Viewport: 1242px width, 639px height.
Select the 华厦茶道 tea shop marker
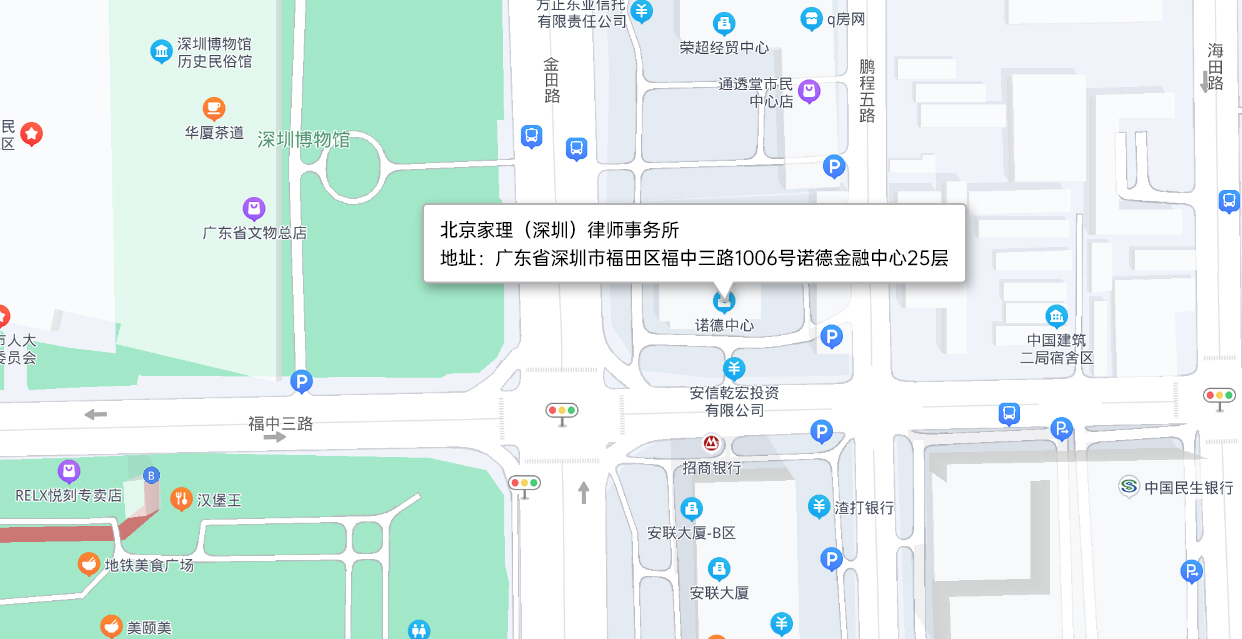pos(214,108)
